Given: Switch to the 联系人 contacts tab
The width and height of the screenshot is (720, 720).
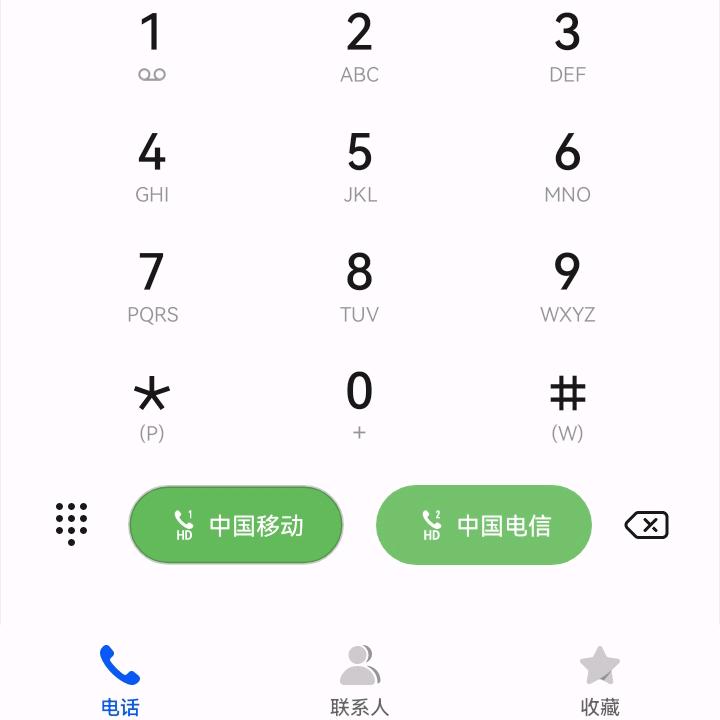Looking at the screenshot, I should click(359, 680).
